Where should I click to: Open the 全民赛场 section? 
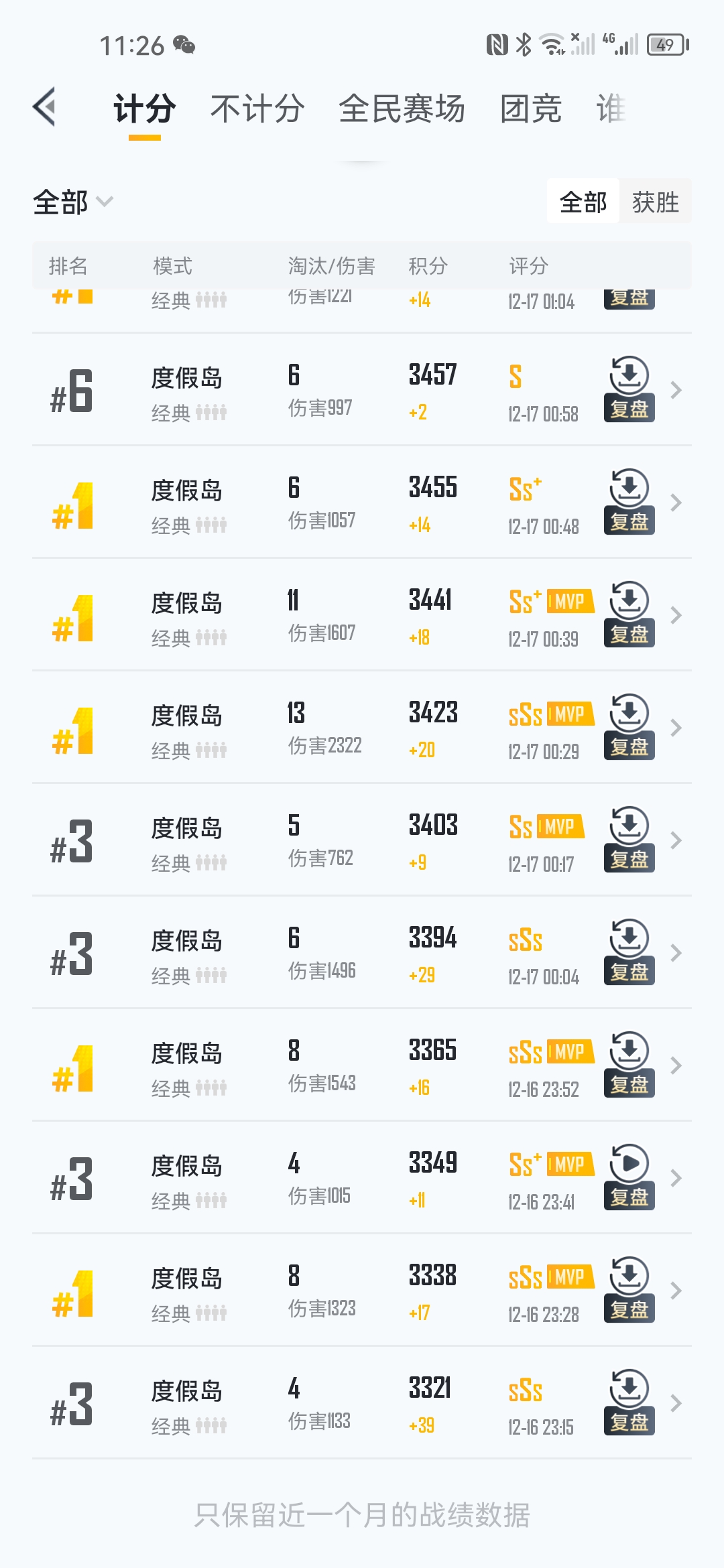click(402, 109)
